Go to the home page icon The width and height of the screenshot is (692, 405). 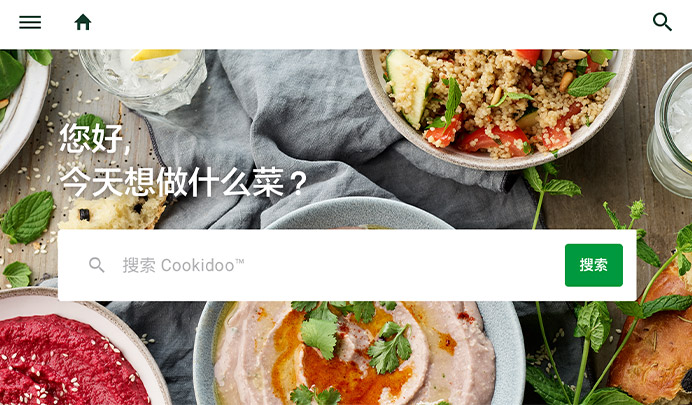pyautogui.click(x=83, y=22)
